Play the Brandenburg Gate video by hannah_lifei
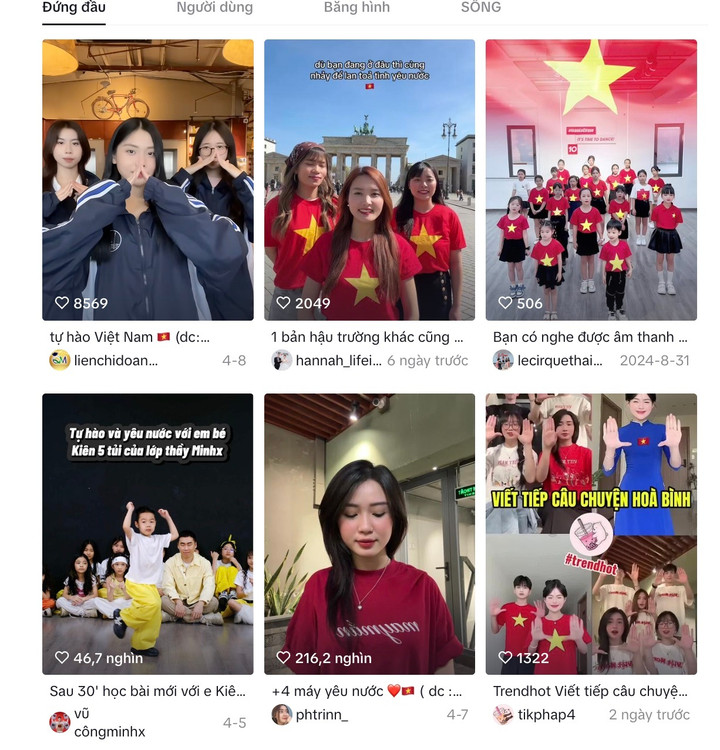 point(369,180)
